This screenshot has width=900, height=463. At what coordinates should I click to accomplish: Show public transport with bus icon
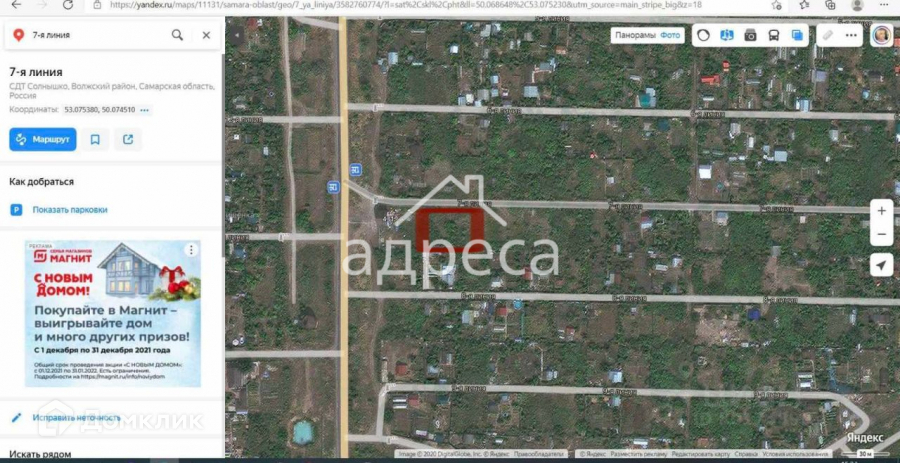pyautogui.click(x=774, y=35)
